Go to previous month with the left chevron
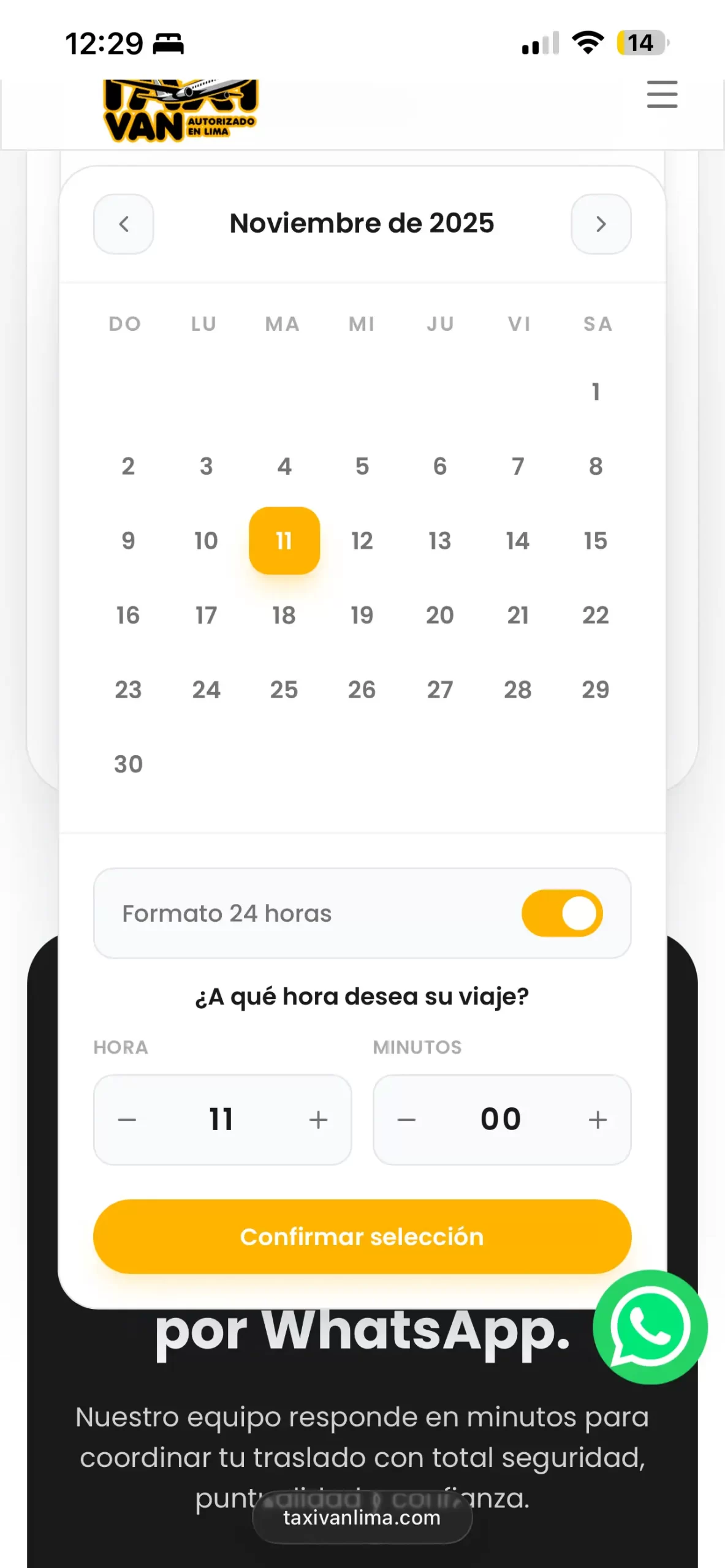 [123, 224]
